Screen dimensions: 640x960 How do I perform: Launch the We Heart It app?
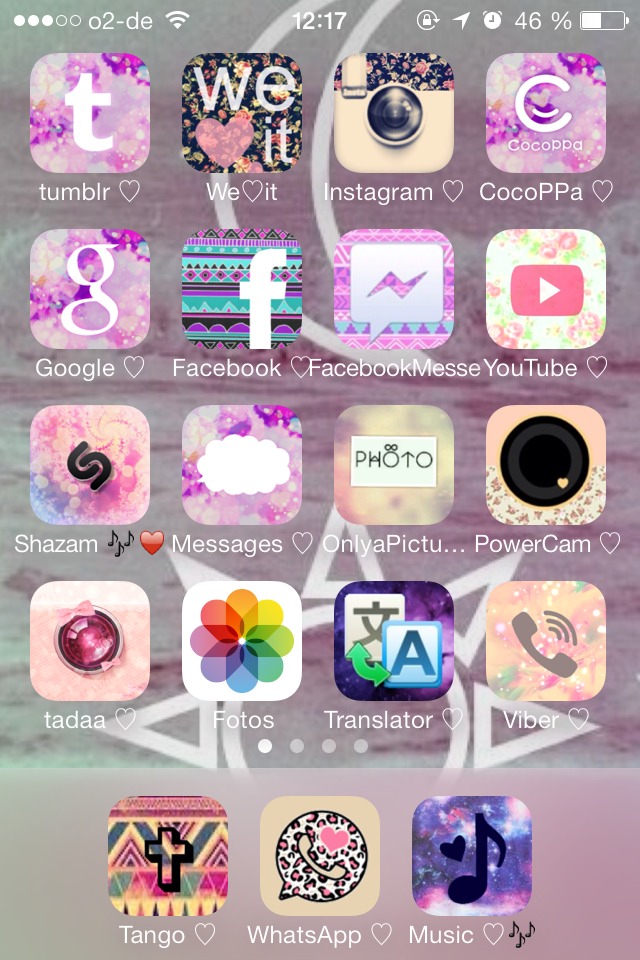(242, 113)
